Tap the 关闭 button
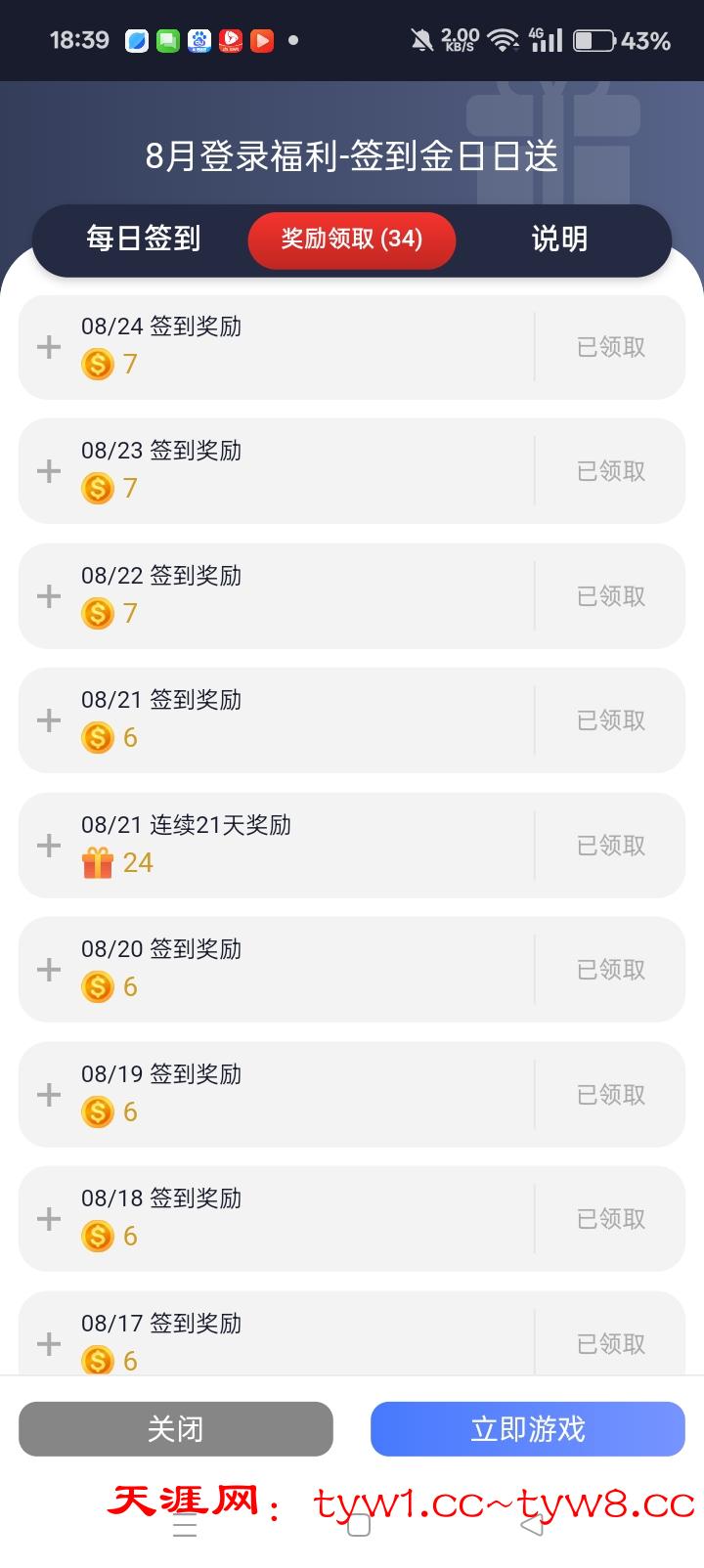Image resolution: width=704 pixels, height=1568 pixels. pyautogui.click(x=176, y=1429)
